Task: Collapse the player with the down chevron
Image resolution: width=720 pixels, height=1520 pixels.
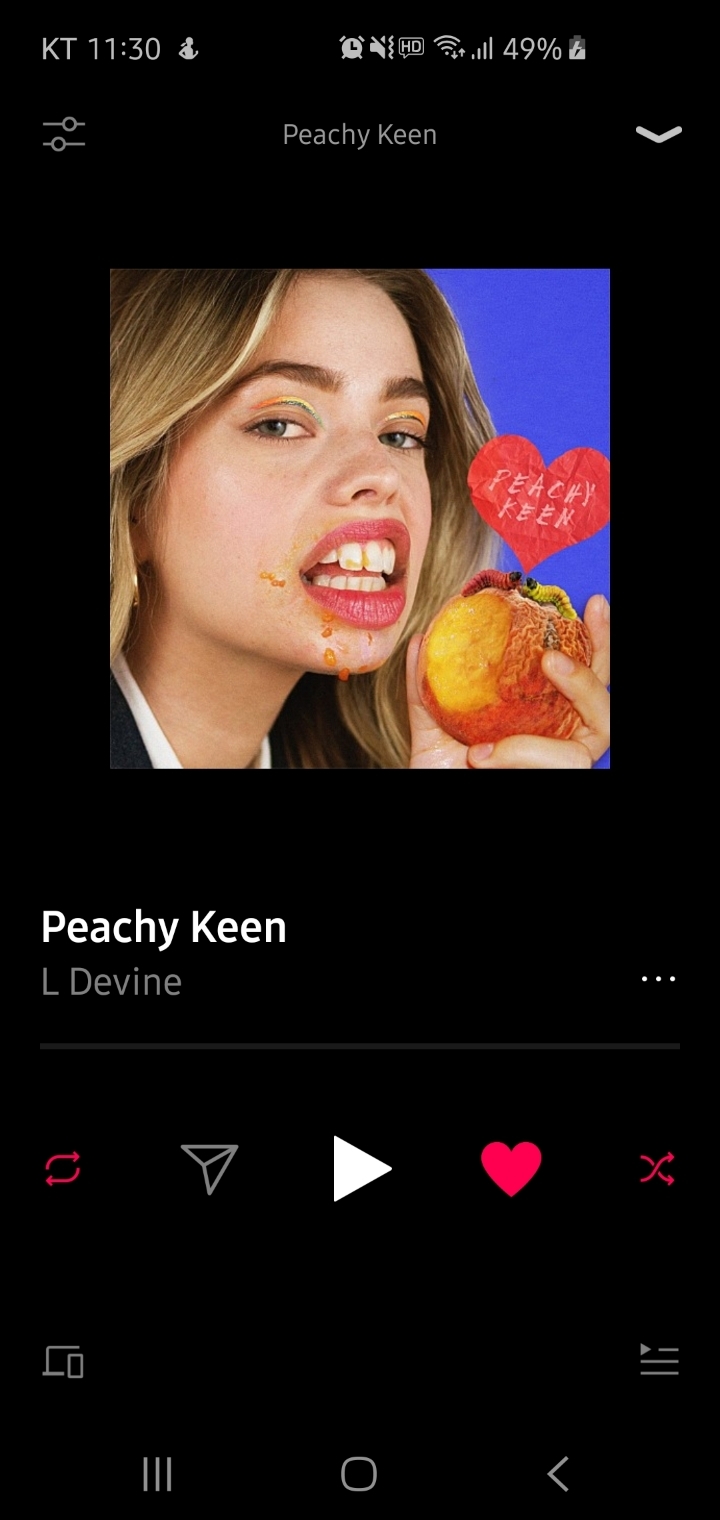Action: pyautogui.click(x=658, y=134)
